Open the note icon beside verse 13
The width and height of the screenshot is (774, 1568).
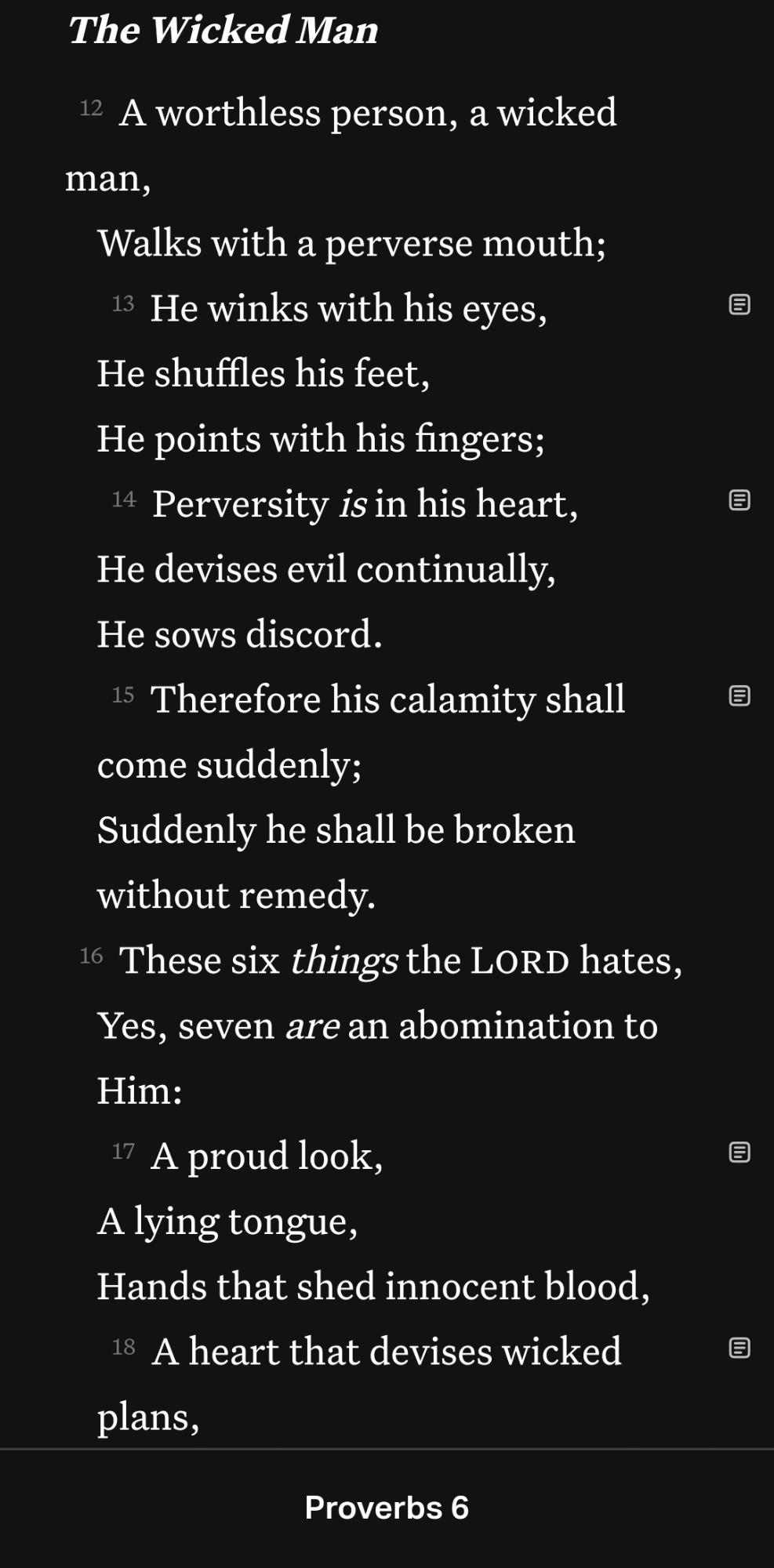point(739,304)
